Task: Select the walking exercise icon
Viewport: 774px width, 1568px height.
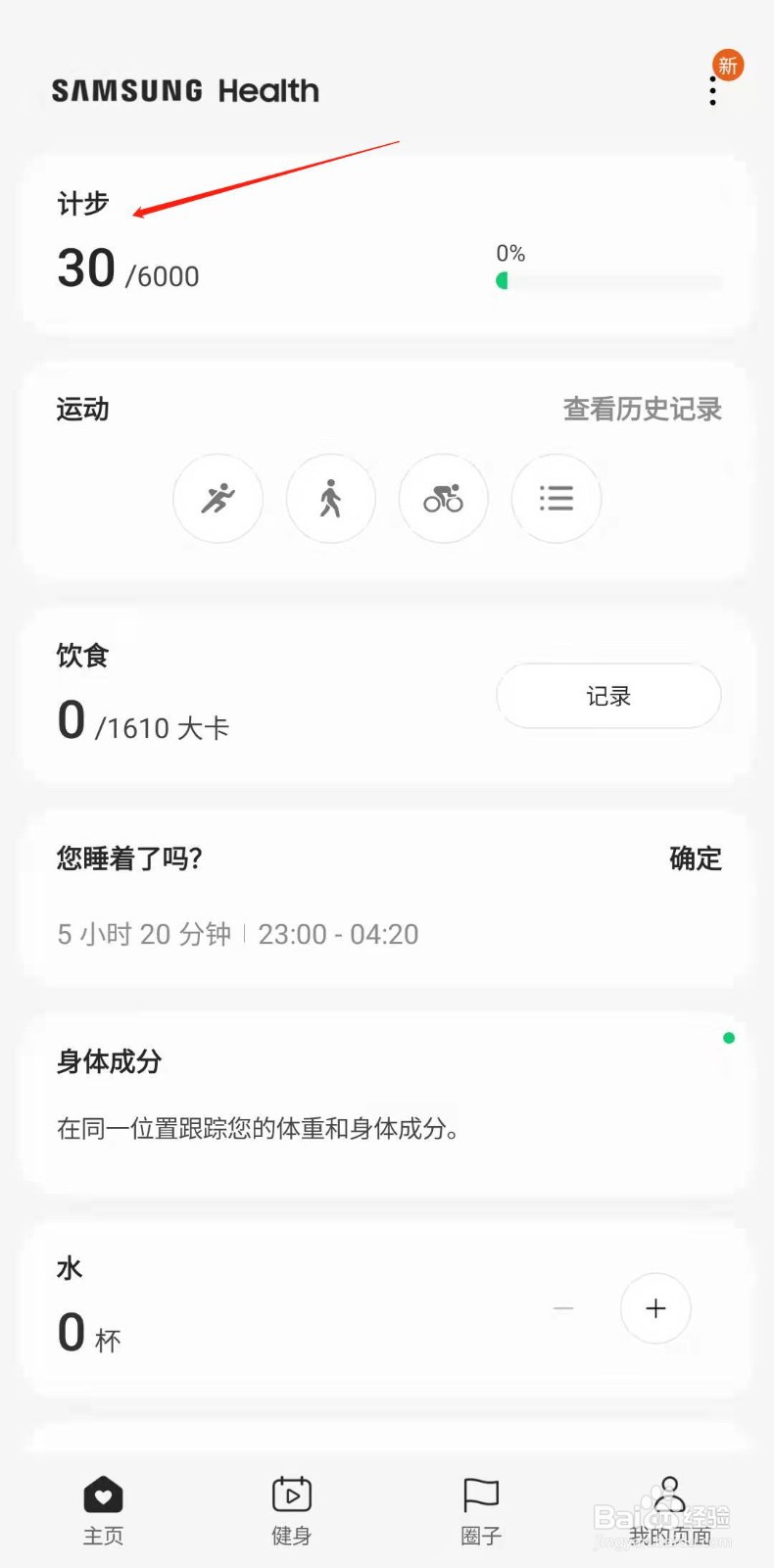Action: click(x=330, y=498)
